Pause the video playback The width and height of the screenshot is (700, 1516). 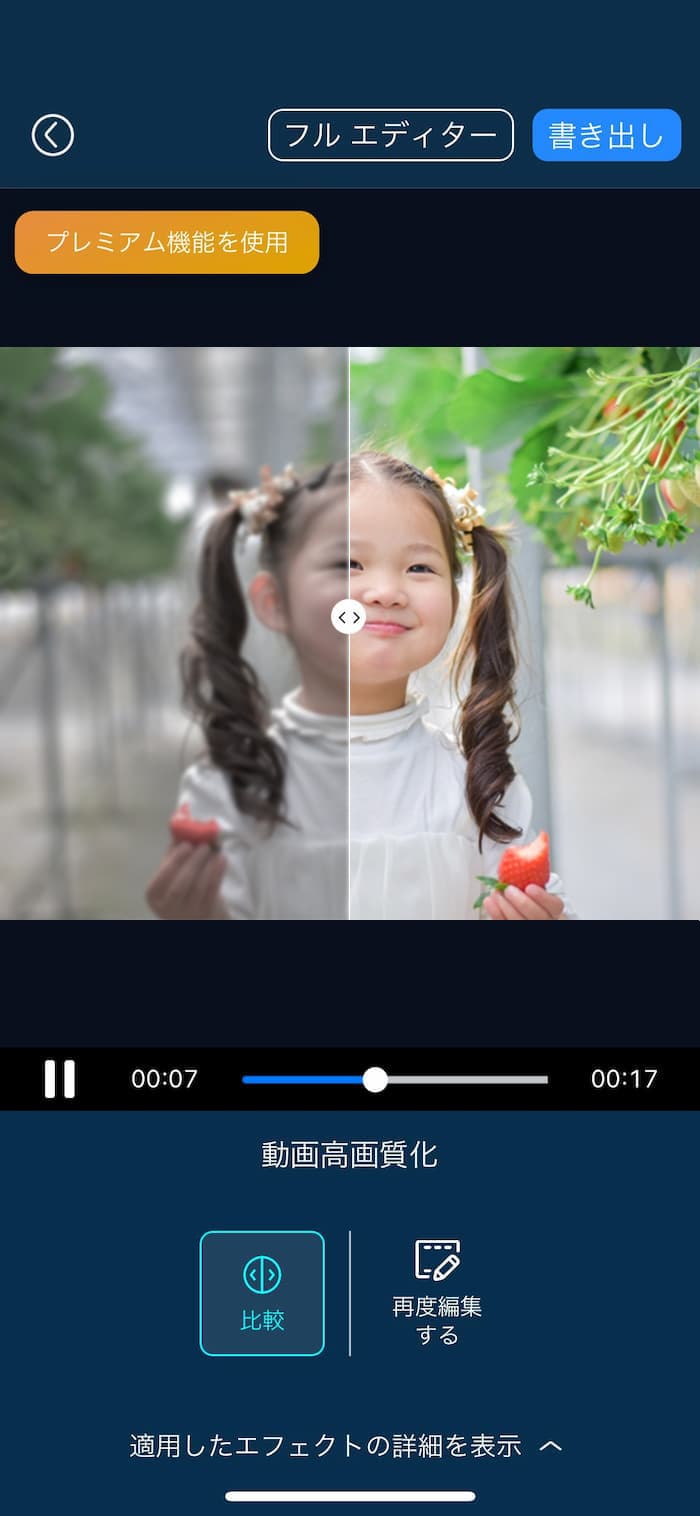coord(60,1079)
